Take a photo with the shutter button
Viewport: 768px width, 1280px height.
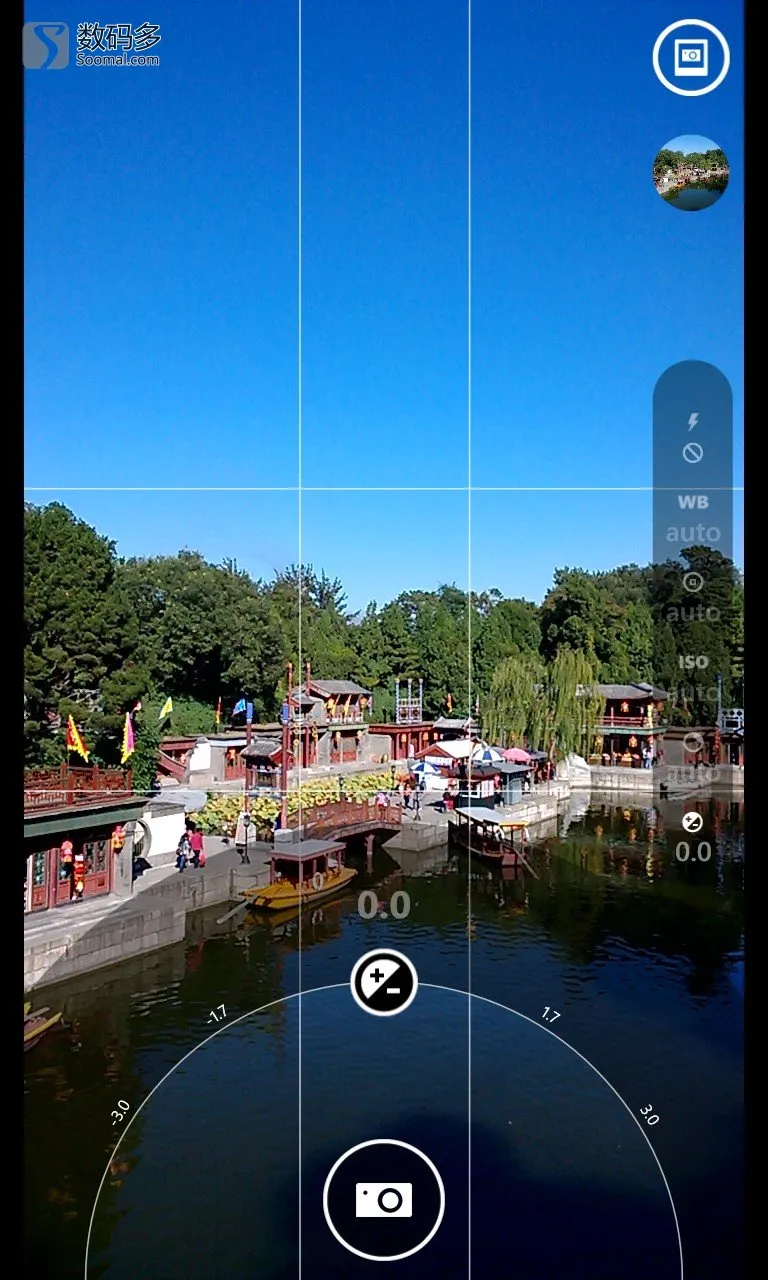pyautogui.click(x=384, y=1199)
